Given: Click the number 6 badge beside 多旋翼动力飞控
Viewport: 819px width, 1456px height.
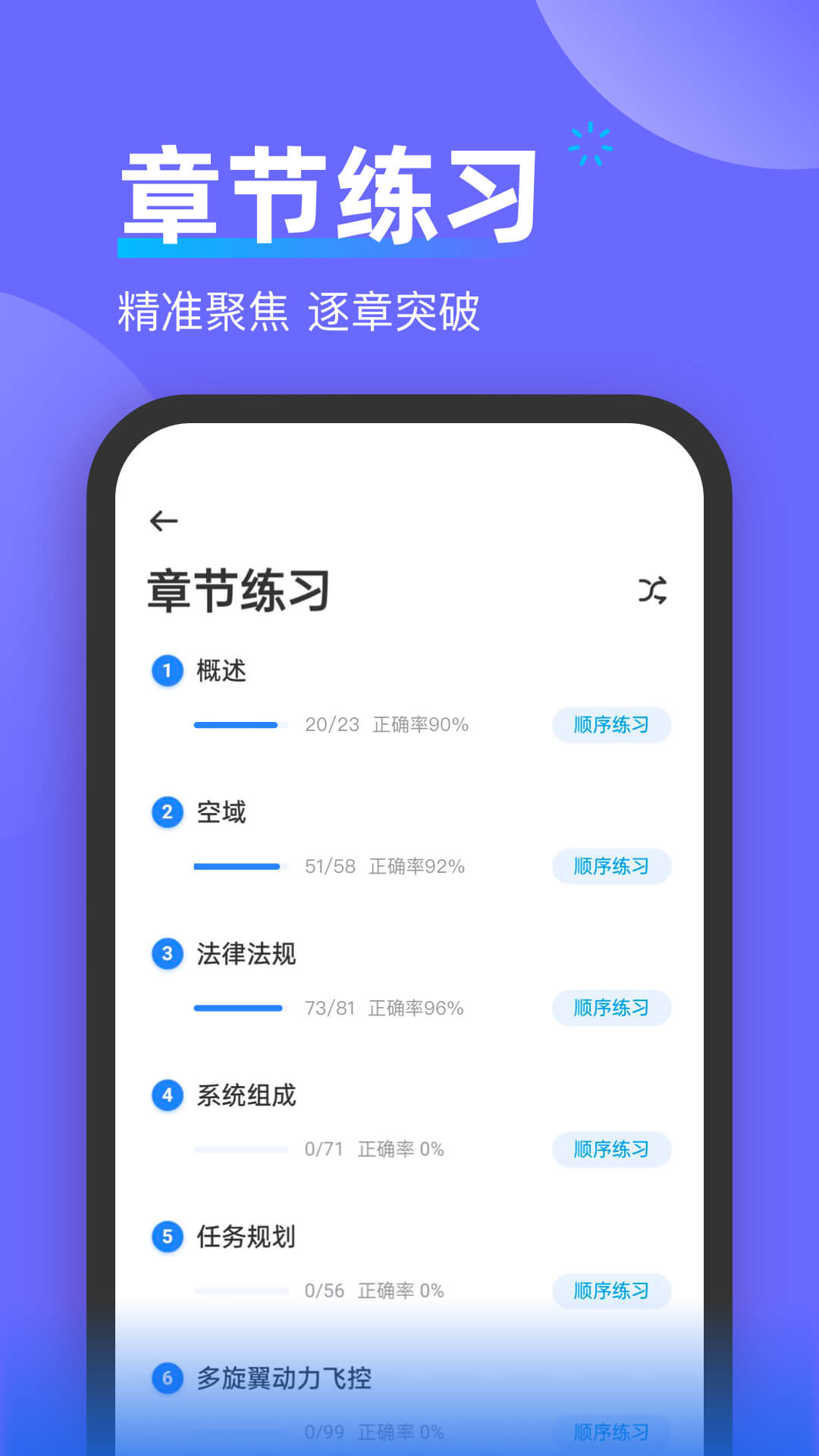Looking at the screenshot, I should [166, 1377].
